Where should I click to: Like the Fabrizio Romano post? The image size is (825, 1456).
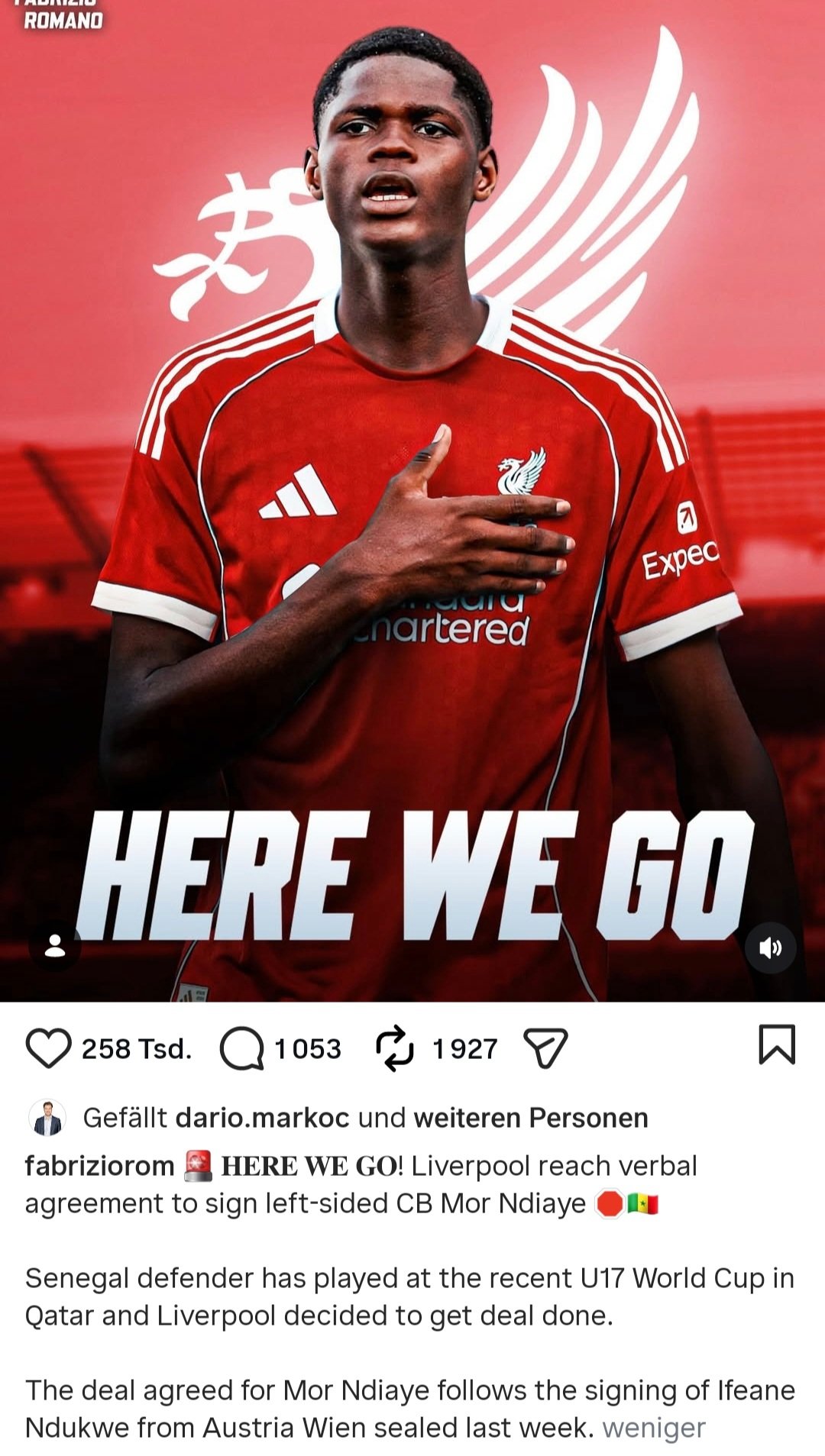(x=48, y=1048)
